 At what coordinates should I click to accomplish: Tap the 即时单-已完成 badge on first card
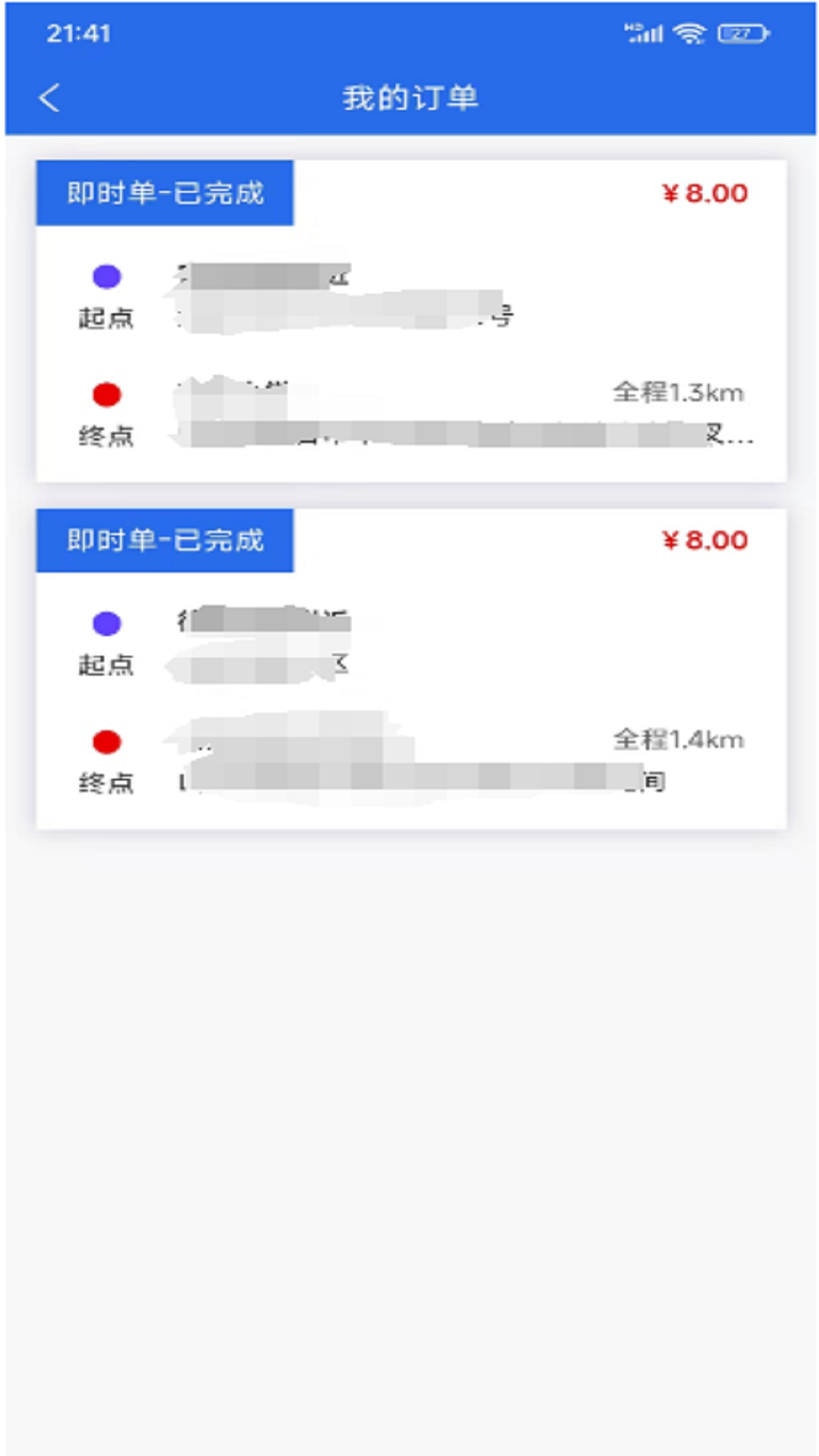164,192
